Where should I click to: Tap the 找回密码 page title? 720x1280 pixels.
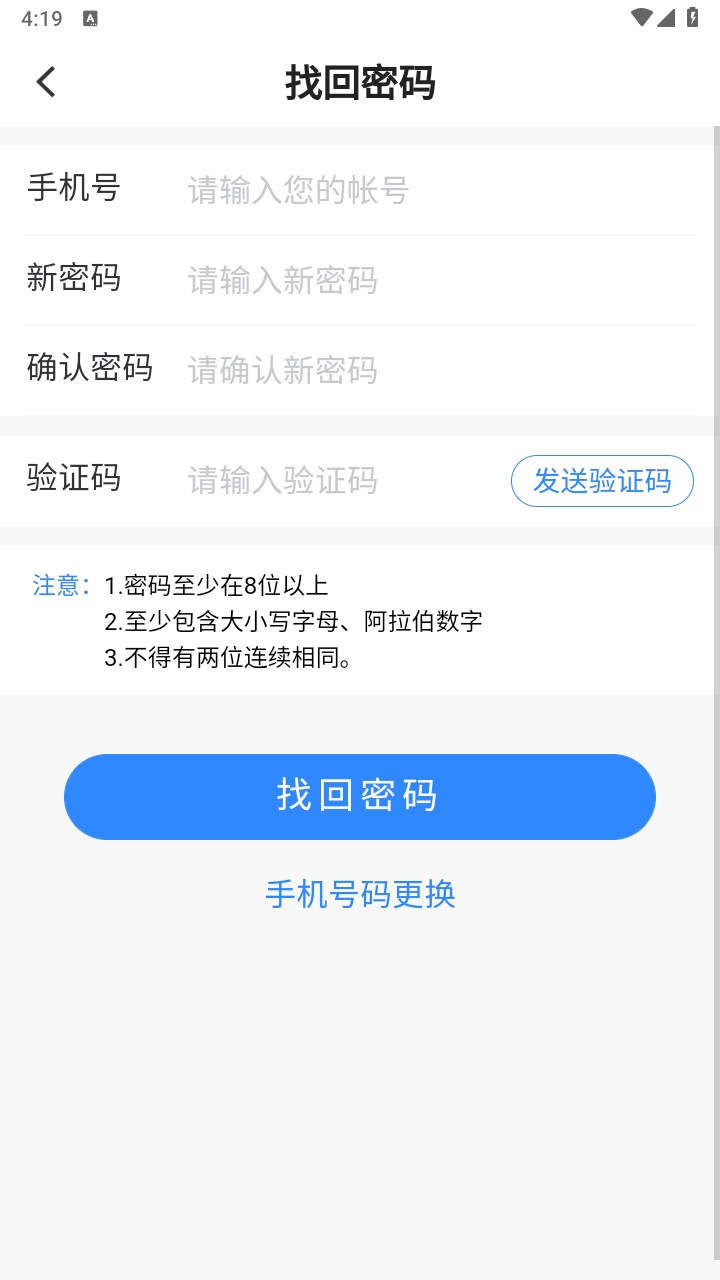click(360, 84)
